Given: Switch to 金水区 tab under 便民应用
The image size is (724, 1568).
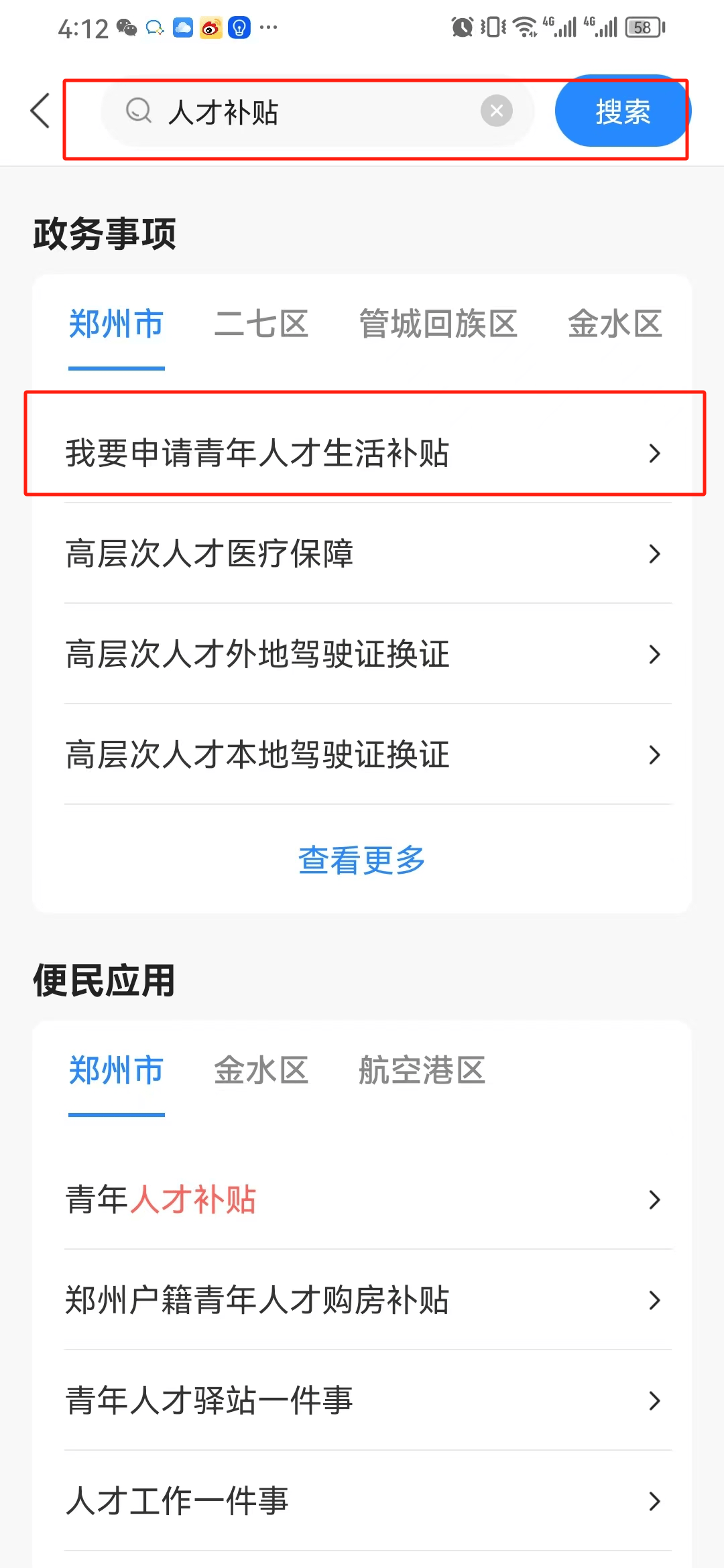Looking at the screenshot, I should coord(261,1071).
